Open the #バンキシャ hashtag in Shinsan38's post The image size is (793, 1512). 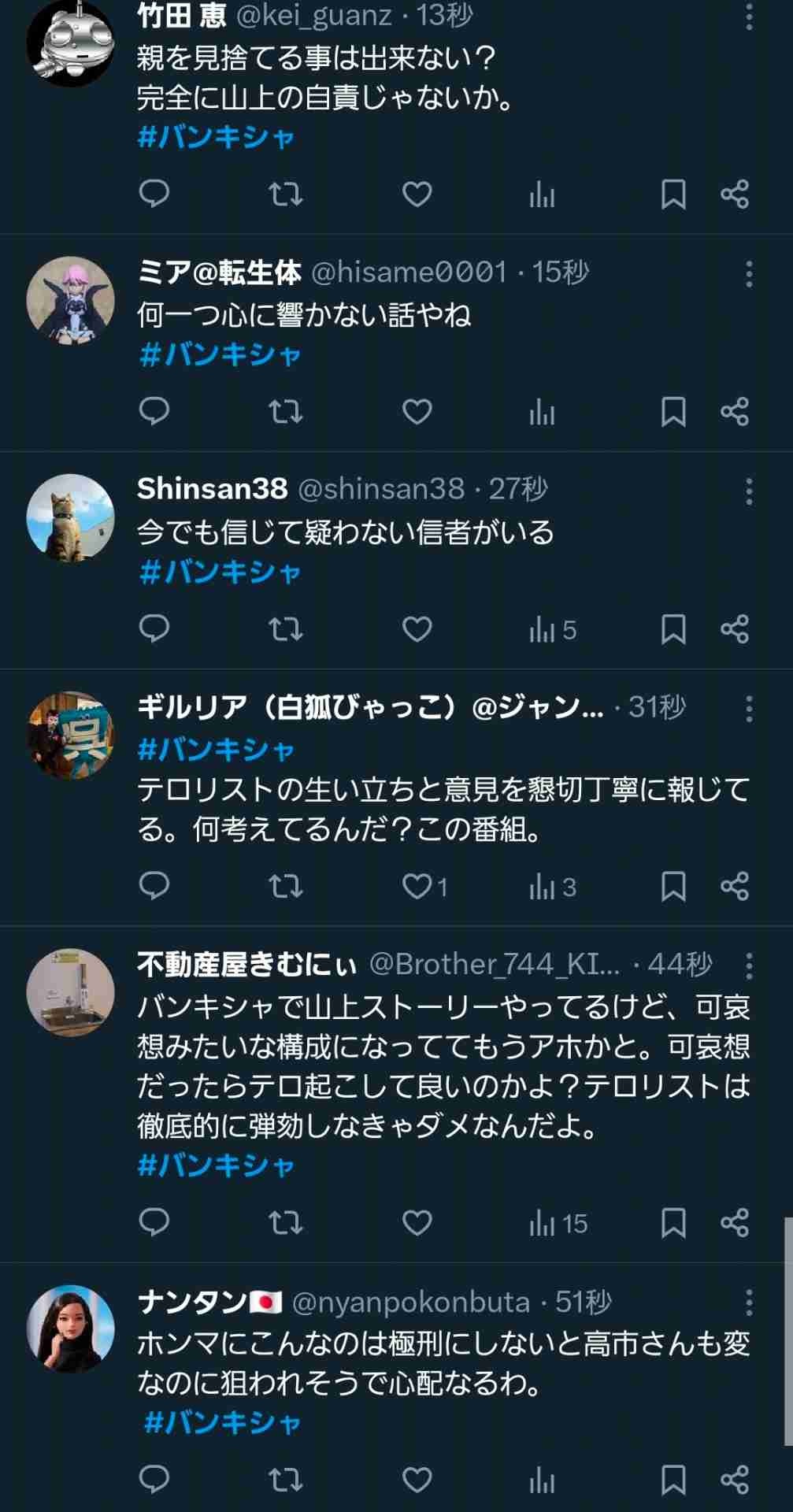pyautogui.click(x=220, y=573)
